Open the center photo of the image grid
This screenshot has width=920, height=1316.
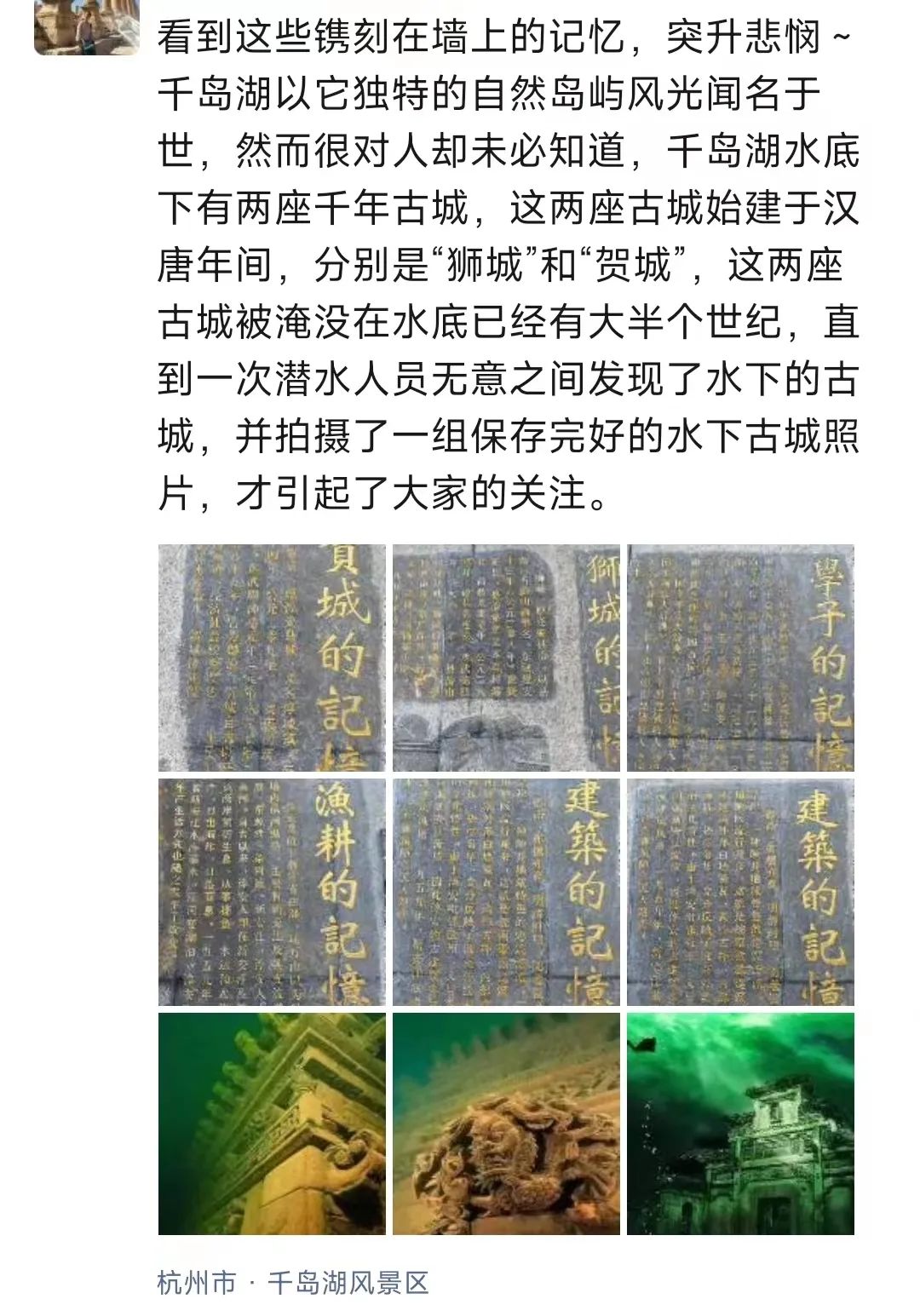tap(506, 892)
